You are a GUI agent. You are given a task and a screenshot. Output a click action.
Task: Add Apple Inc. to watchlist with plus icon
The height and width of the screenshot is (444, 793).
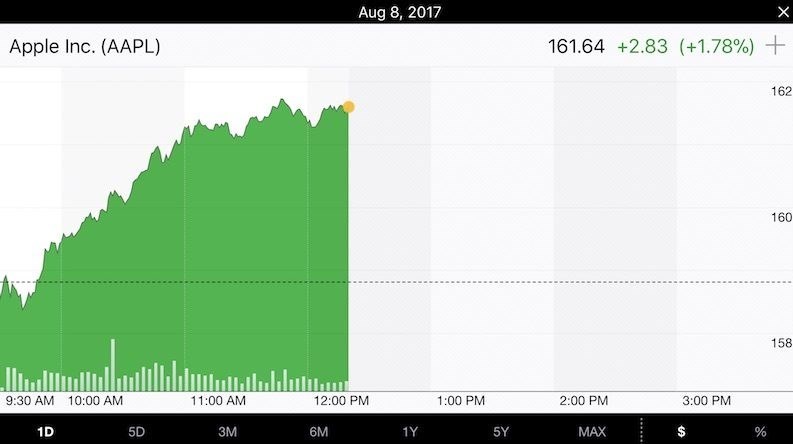pyautogui.click(x=775, y=46)
